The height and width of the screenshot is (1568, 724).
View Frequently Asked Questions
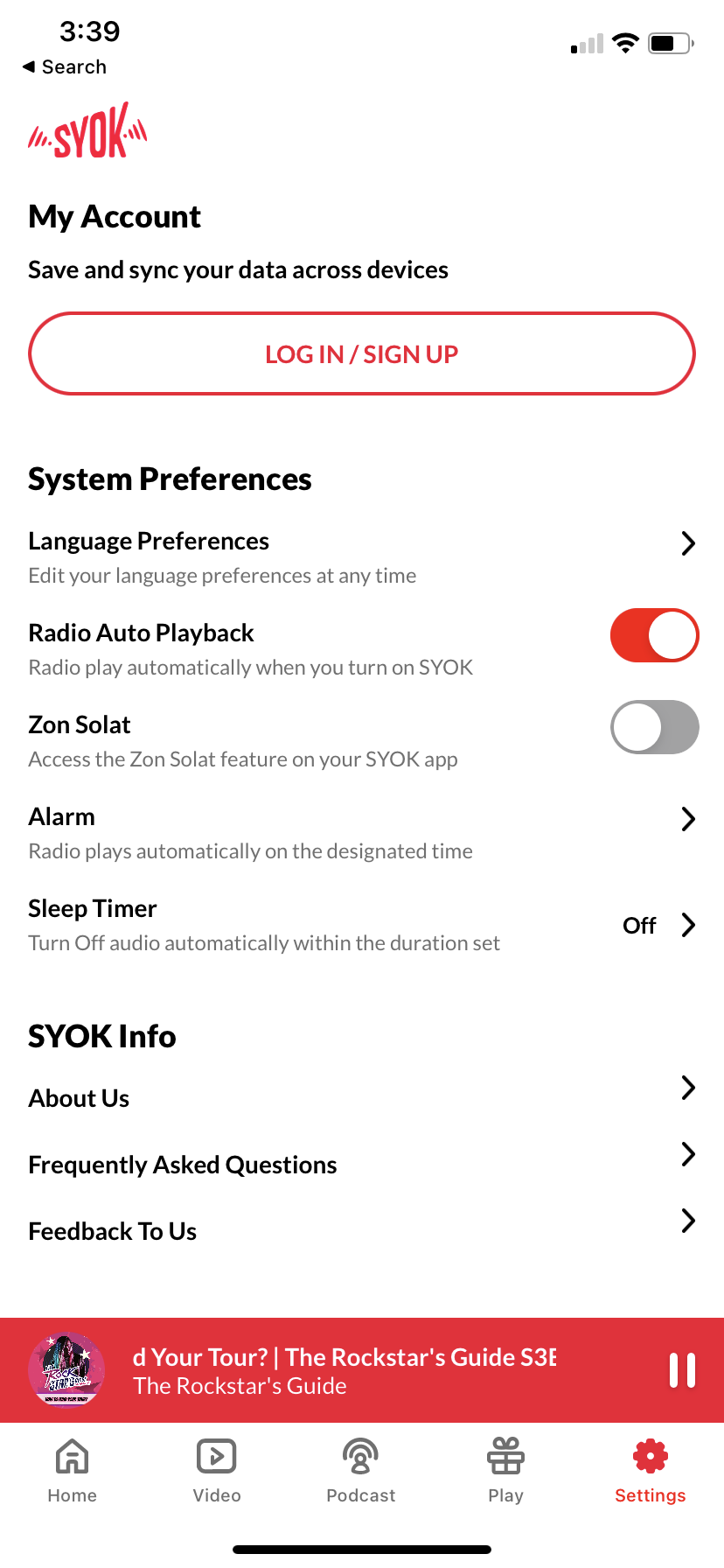(362, 1164)
